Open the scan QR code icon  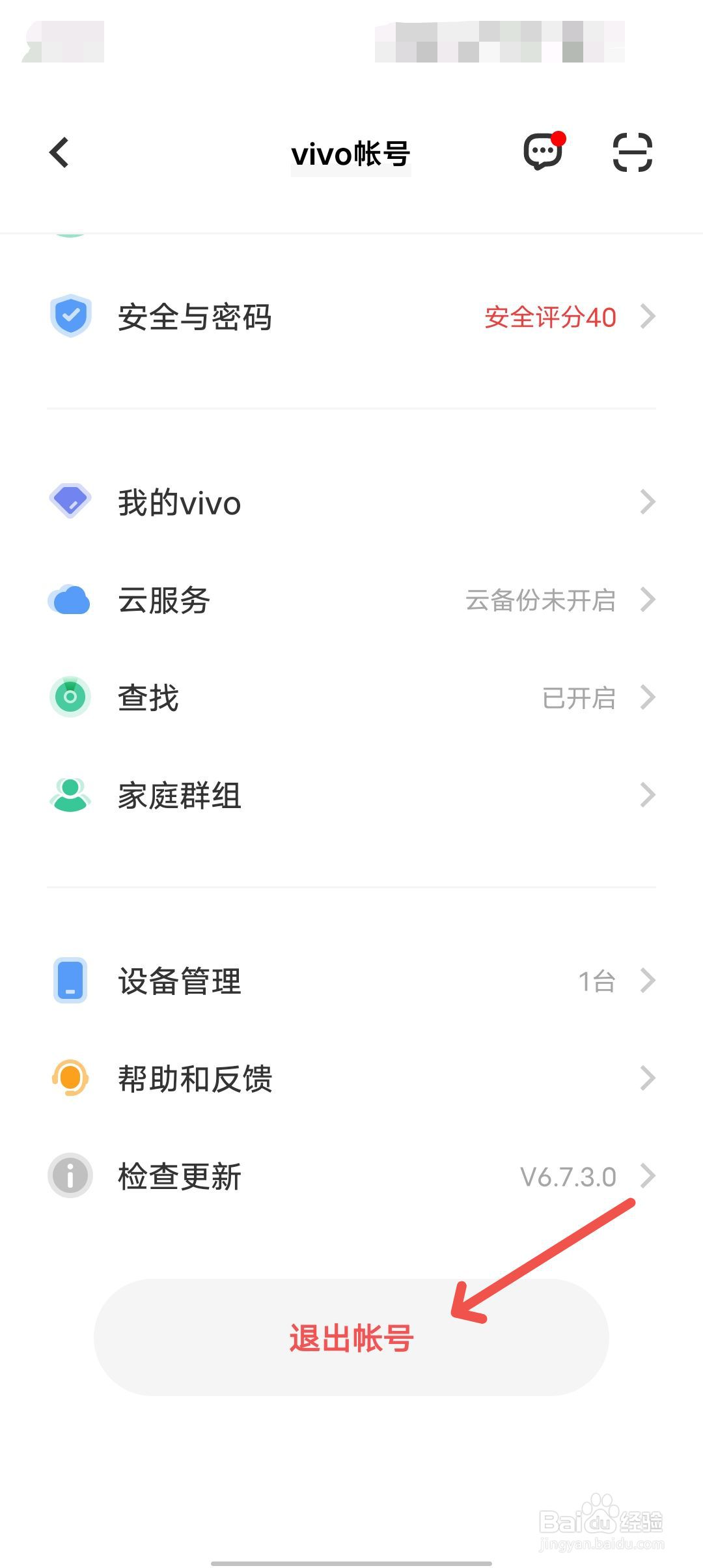[x=633, y=152]
